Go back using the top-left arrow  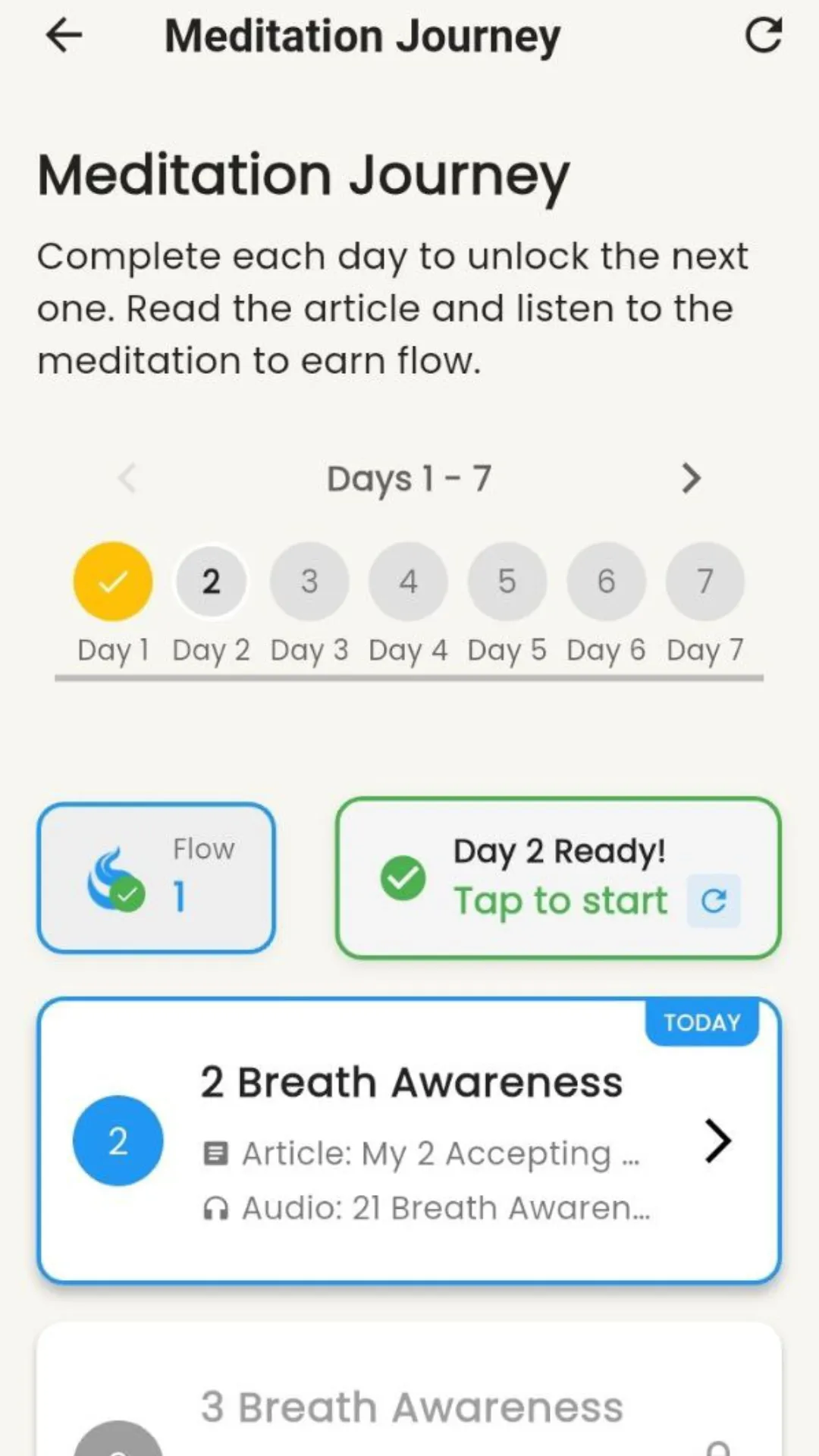tap(64, 36)
